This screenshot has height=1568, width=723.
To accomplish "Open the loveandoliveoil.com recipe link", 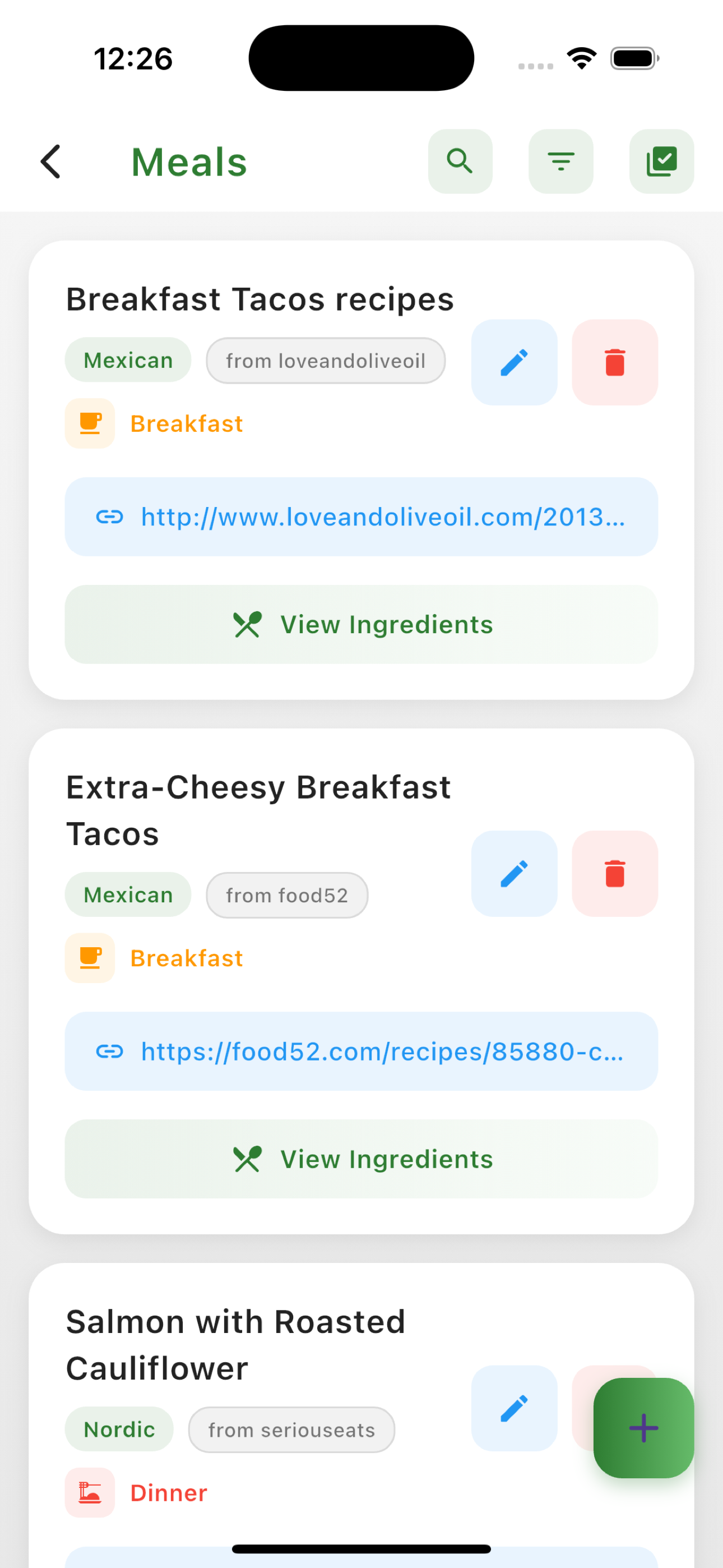I will point(361,517).
